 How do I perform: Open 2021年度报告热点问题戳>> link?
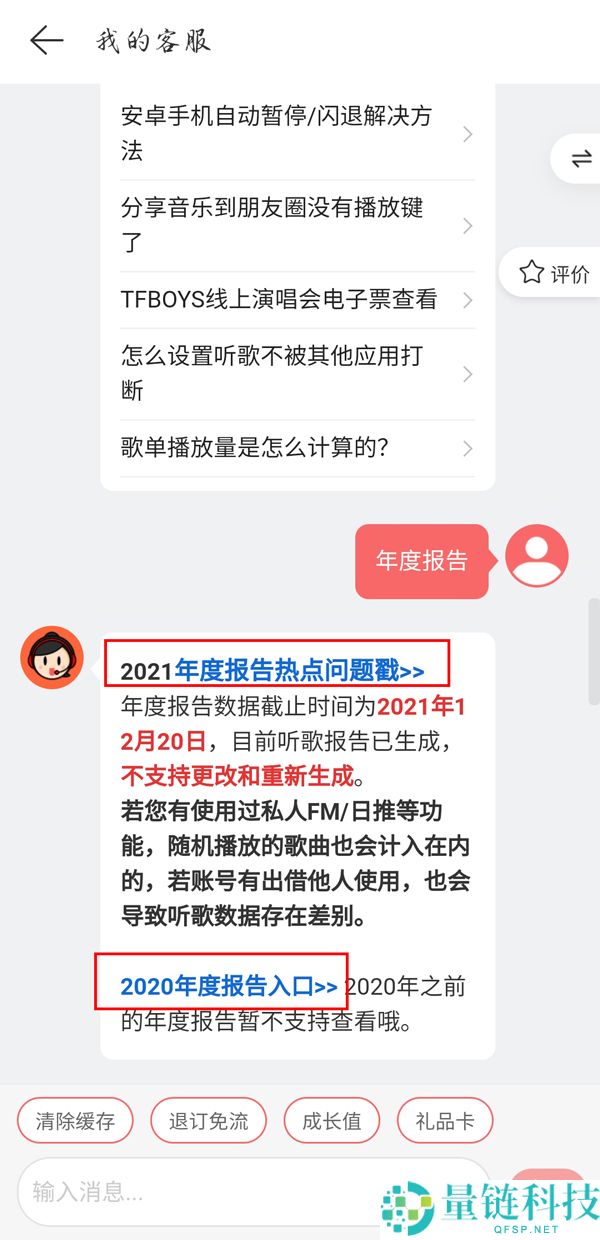[x=299, y=671]
